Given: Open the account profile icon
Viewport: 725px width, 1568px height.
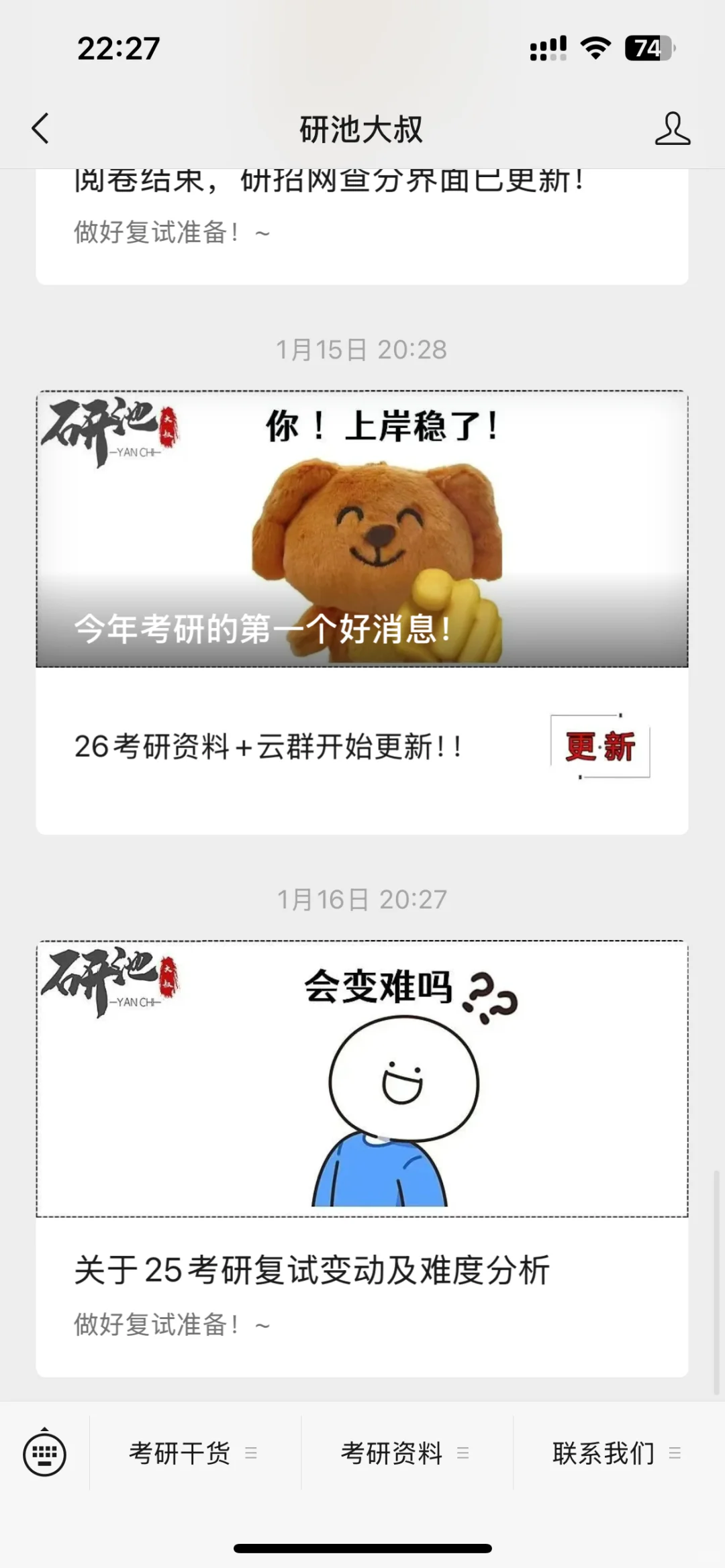Looking at the screenshot, I should coord(673,128).
